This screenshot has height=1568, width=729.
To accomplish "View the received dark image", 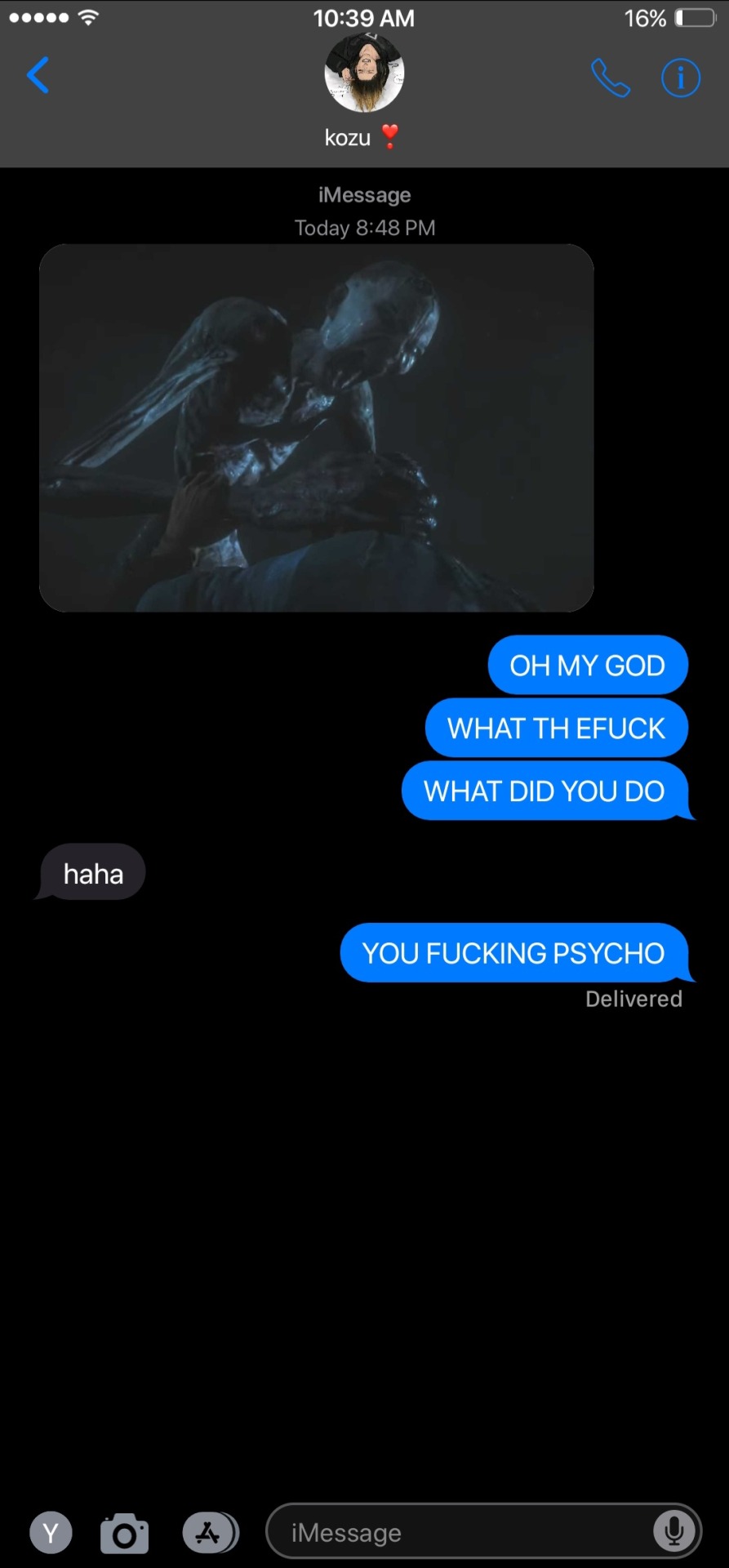I will (317, 427).
